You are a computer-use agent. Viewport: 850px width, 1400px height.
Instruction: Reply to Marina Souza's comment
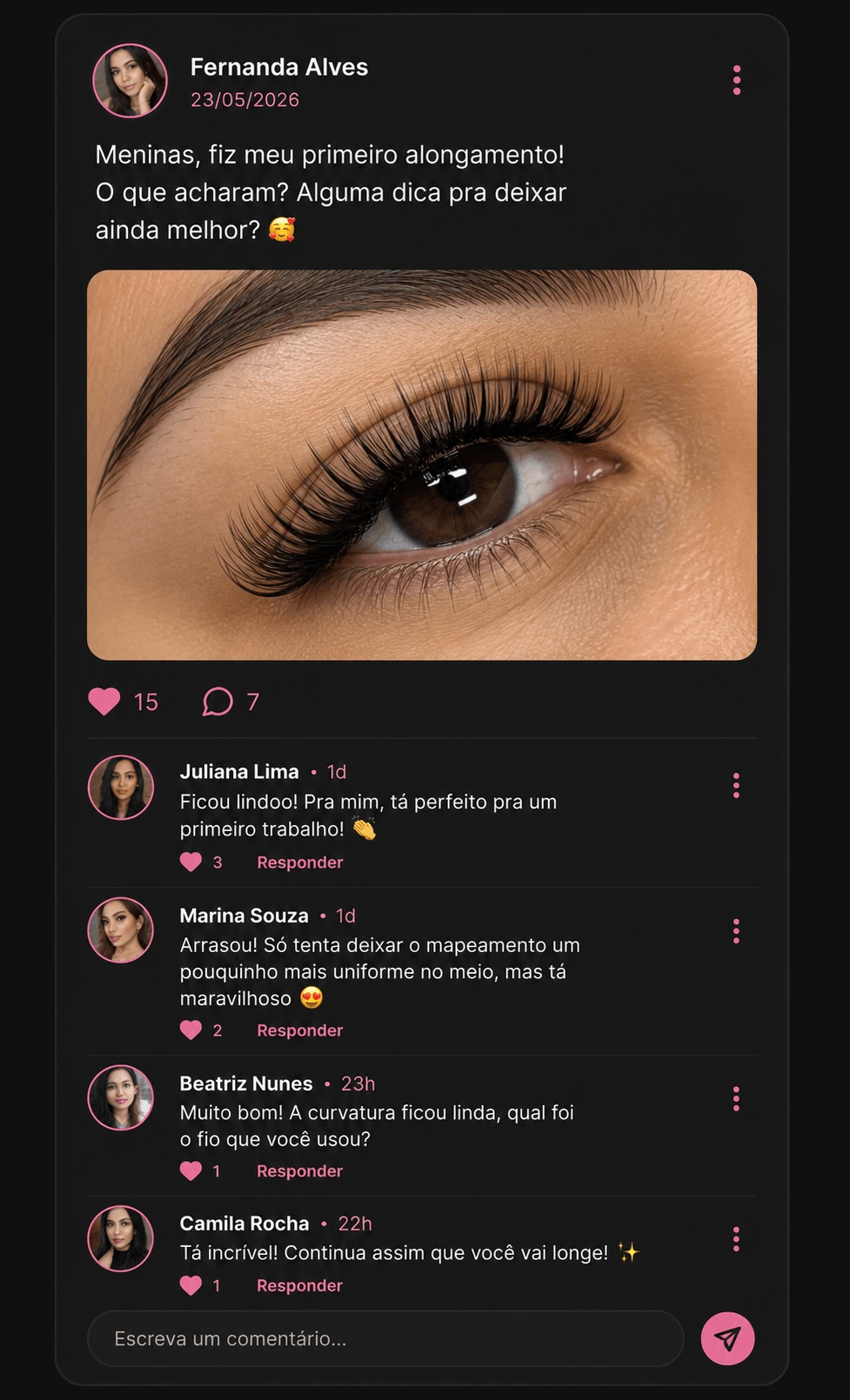click(x=299, y=1030)
